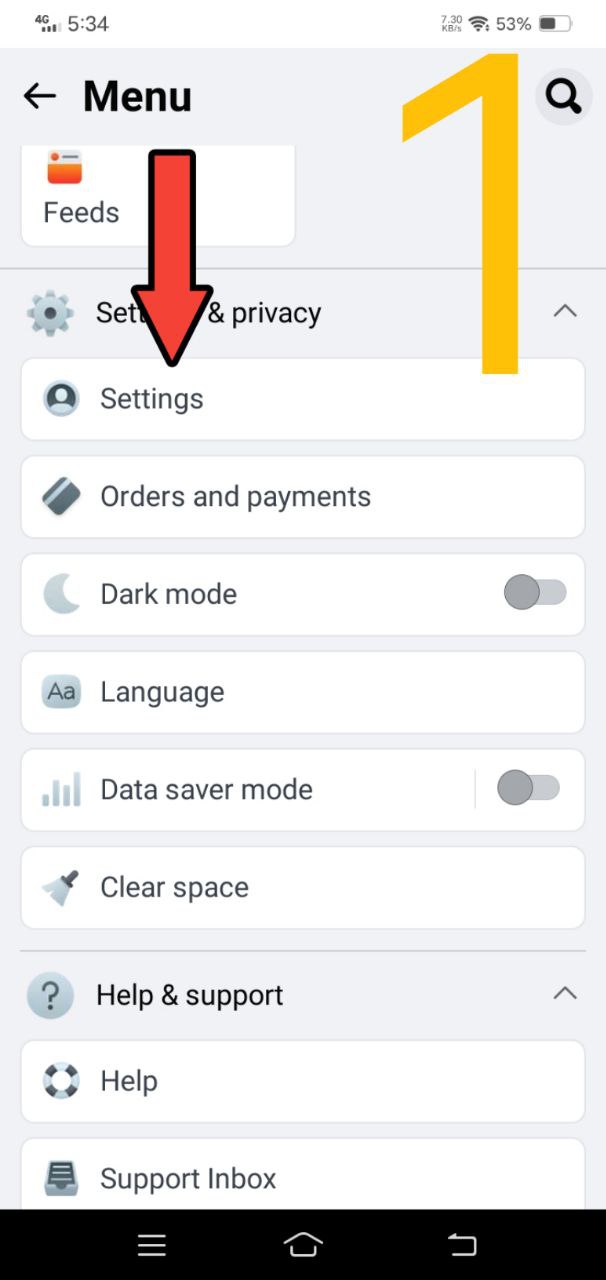
Task: Collapse the Settings & privacy section
Action: (x=565, y=312)
